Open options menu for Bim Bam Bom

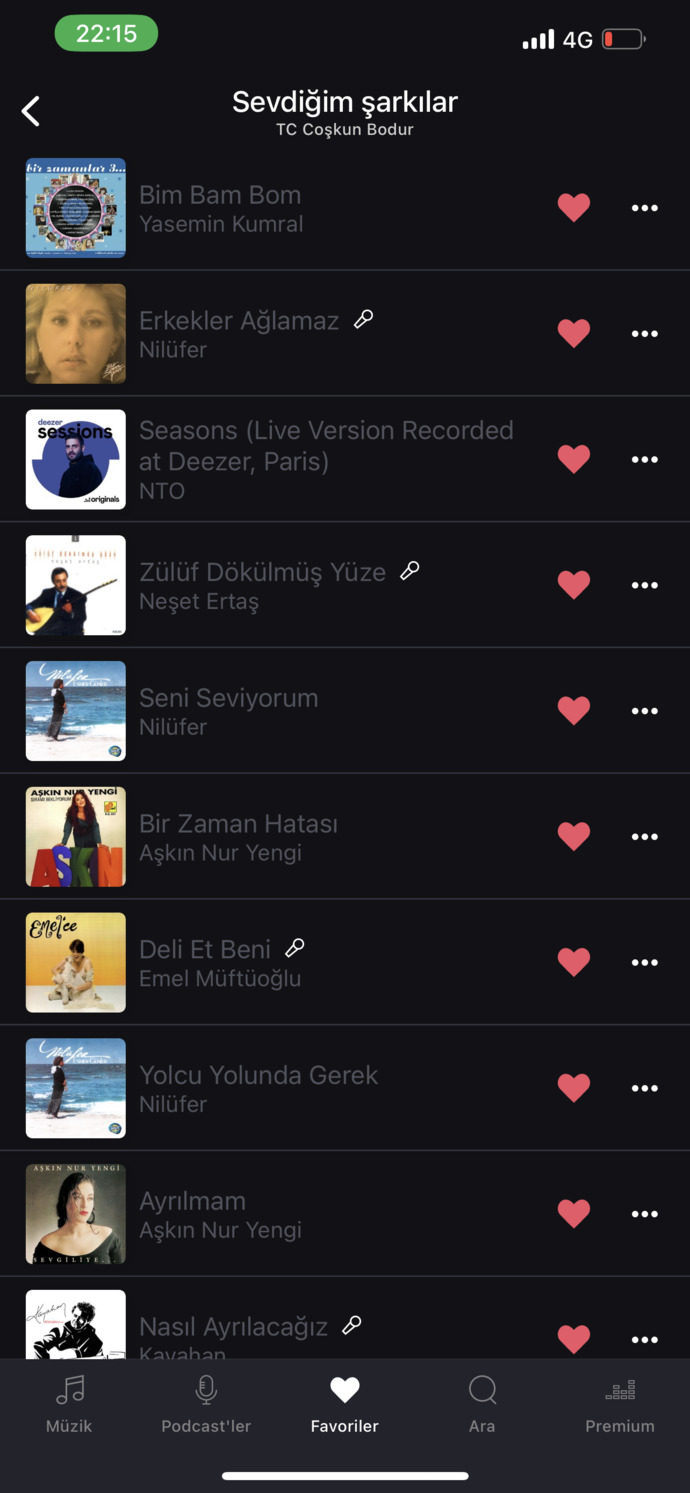pyautogui.click(x=645, y=208)
